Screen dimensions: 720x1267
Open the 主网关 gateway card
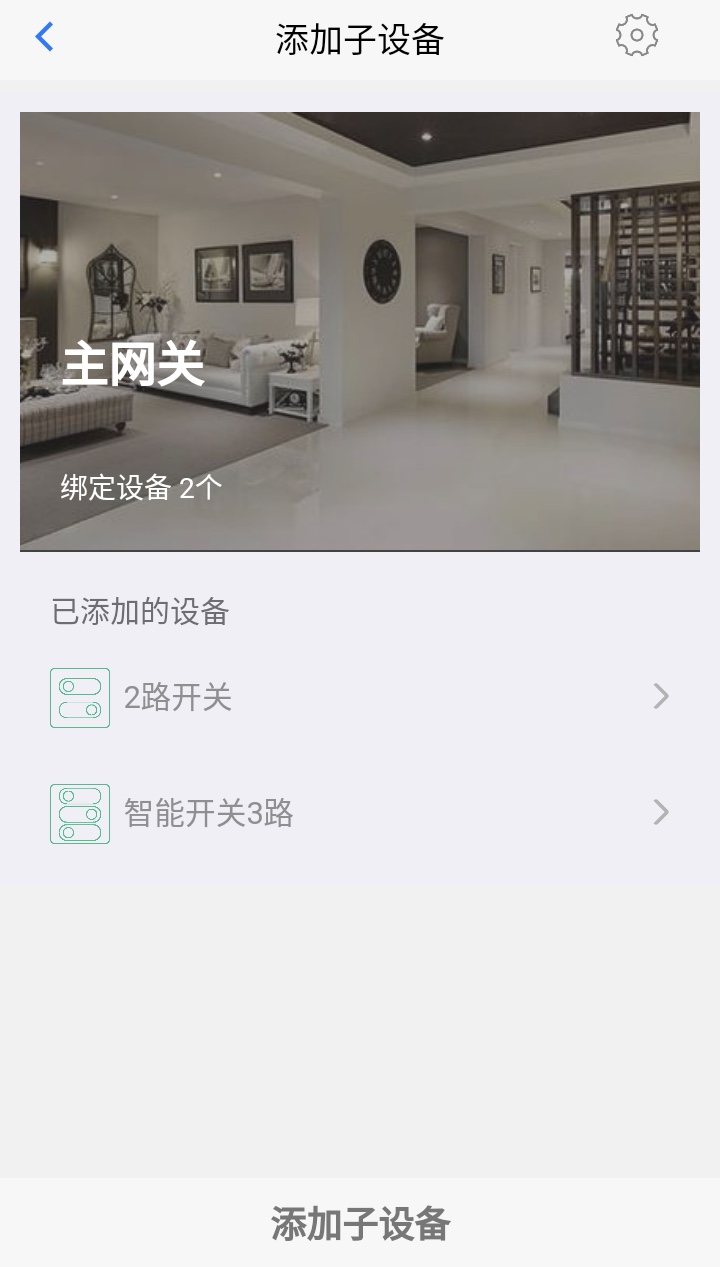[360, 331]
